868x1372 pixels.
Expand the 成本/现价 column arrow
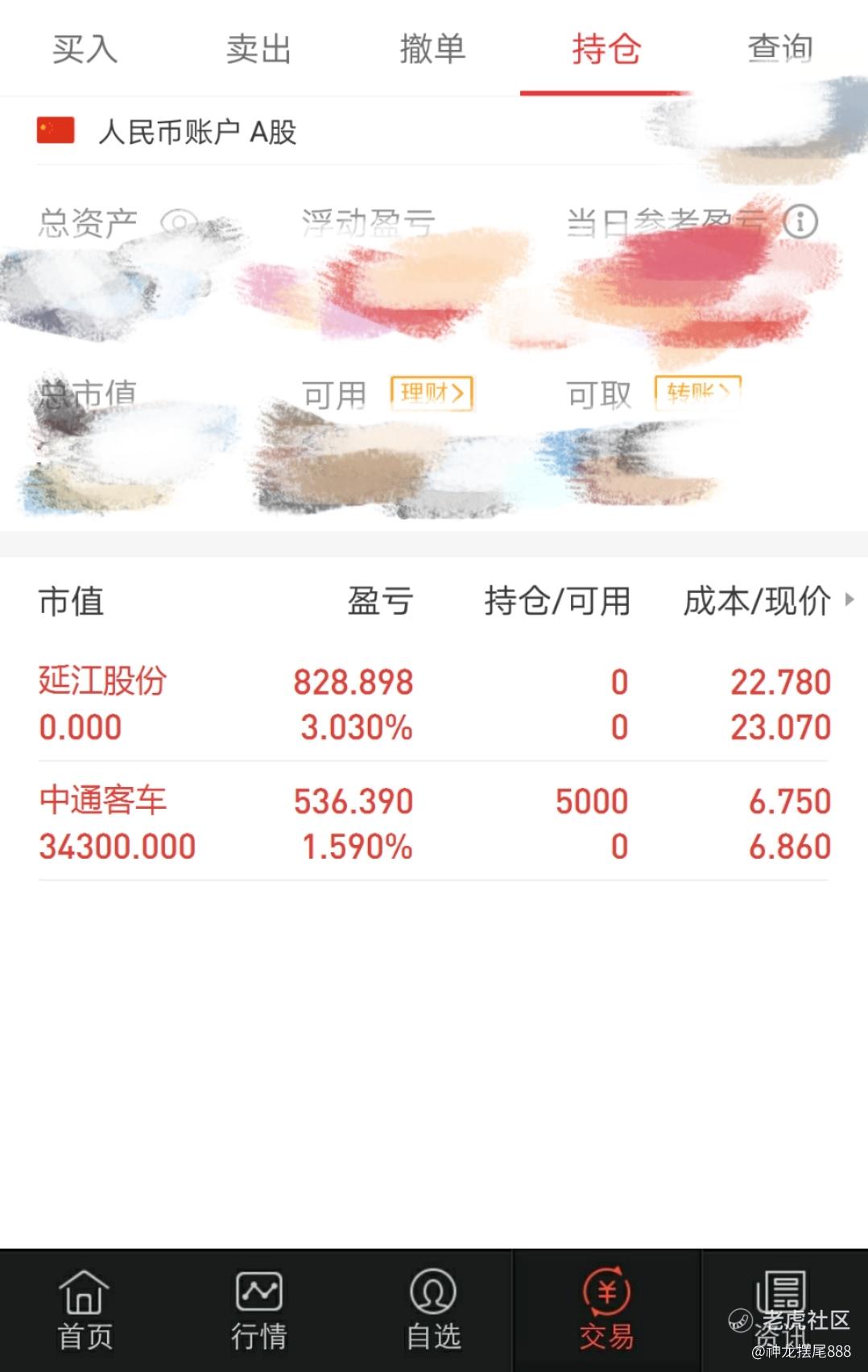[849, 599]
